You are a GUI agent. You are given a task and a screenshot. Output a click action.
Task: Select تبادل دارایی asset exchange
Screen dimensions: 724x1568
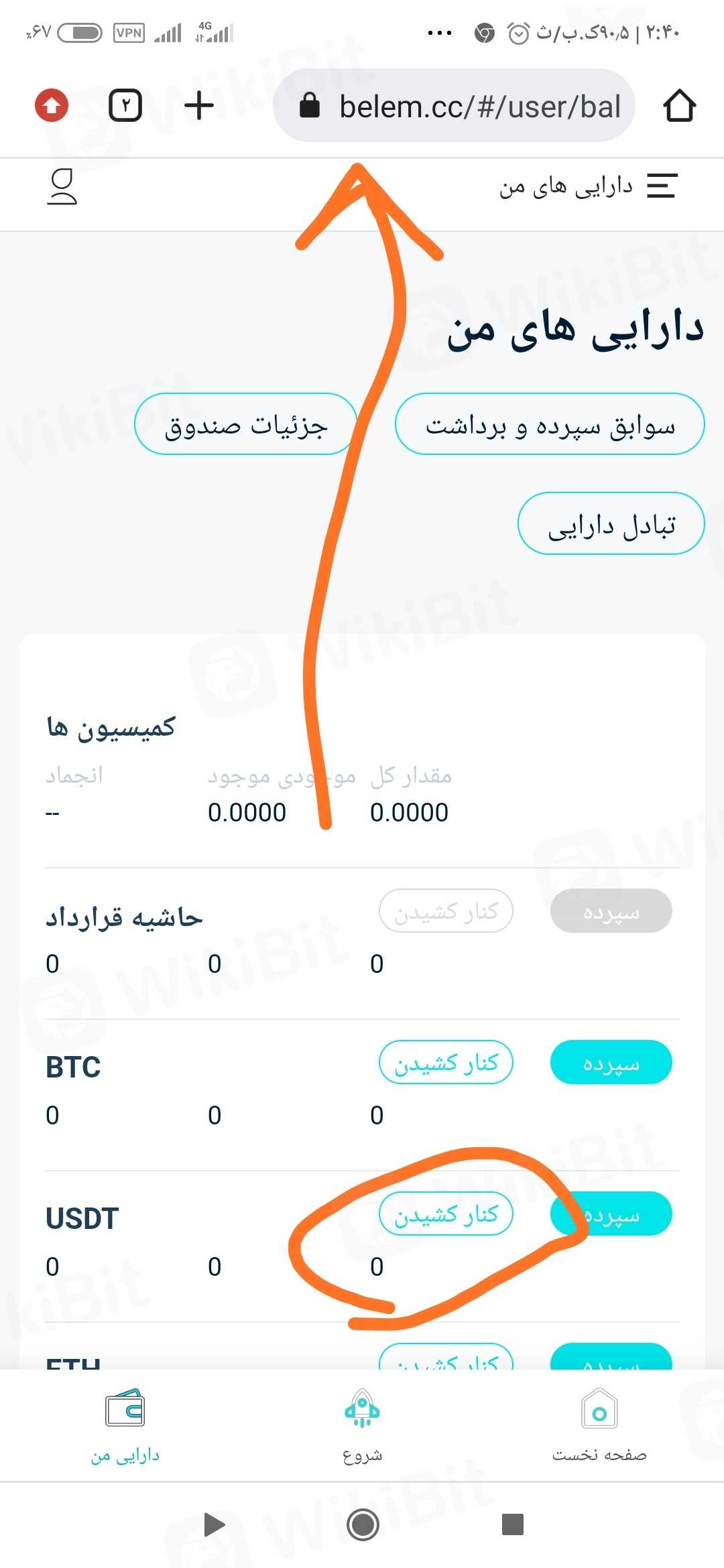coord(611,524)
